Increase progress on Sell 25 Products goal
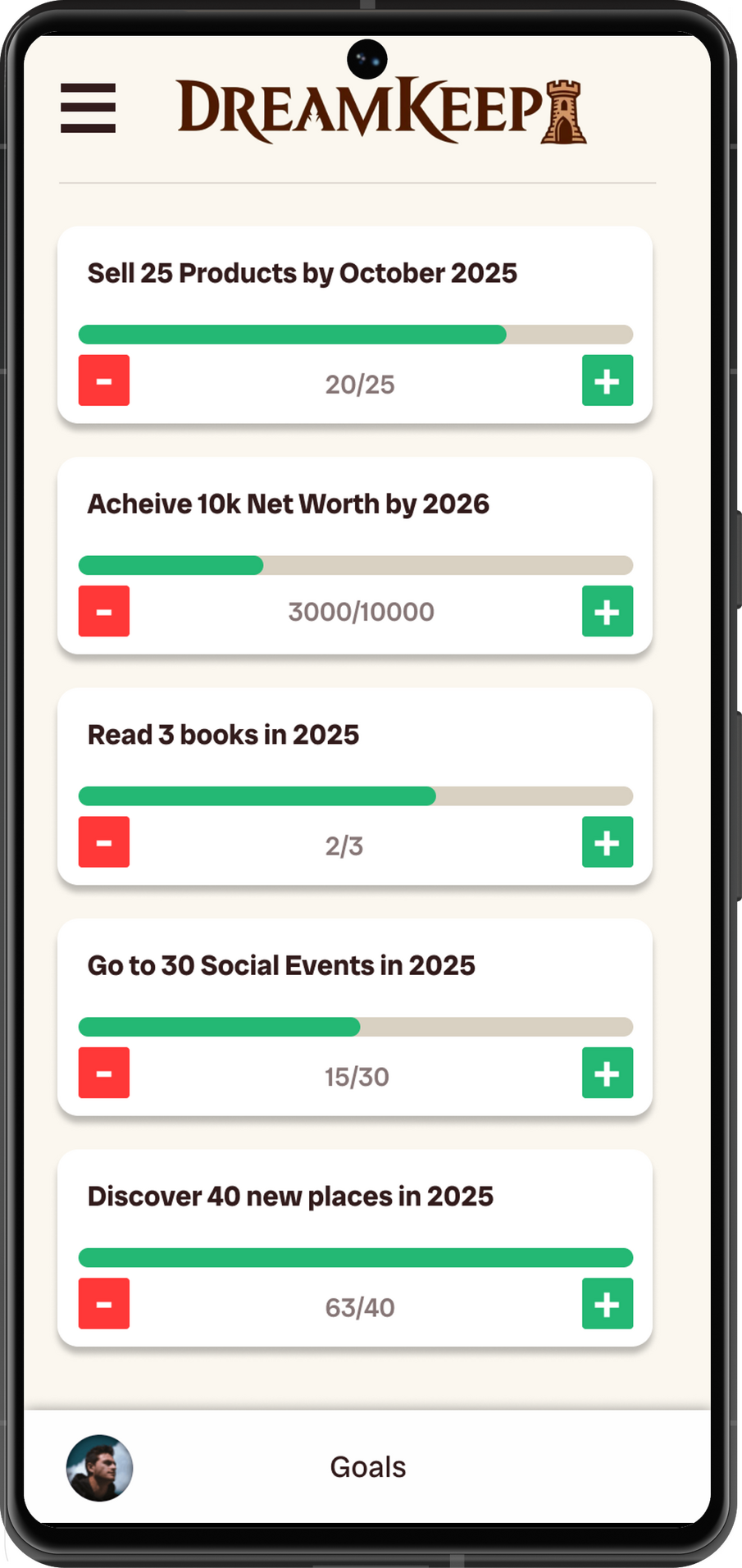742x1568 pixels. pyautogui.click(x=608, y=381)
